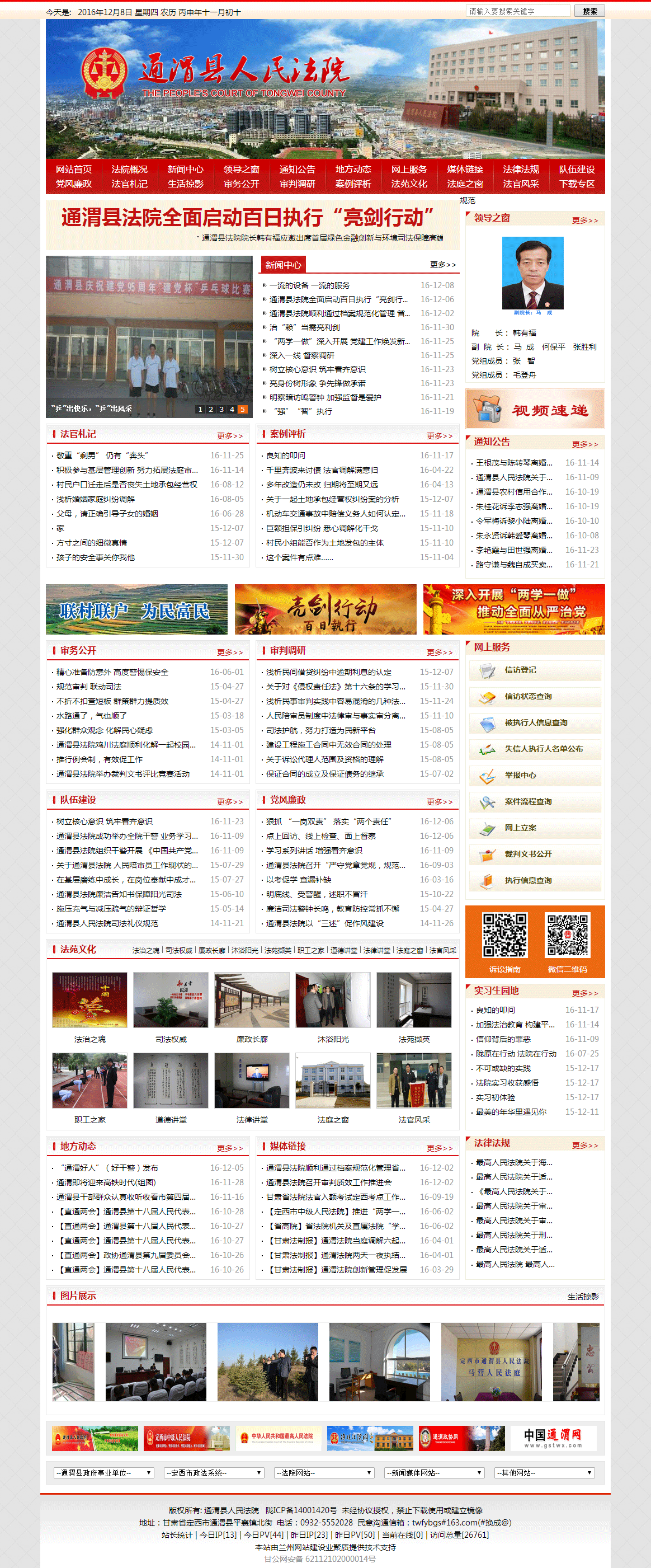Expand the 新闻媒体网站 dropdown

[434, 1472]
